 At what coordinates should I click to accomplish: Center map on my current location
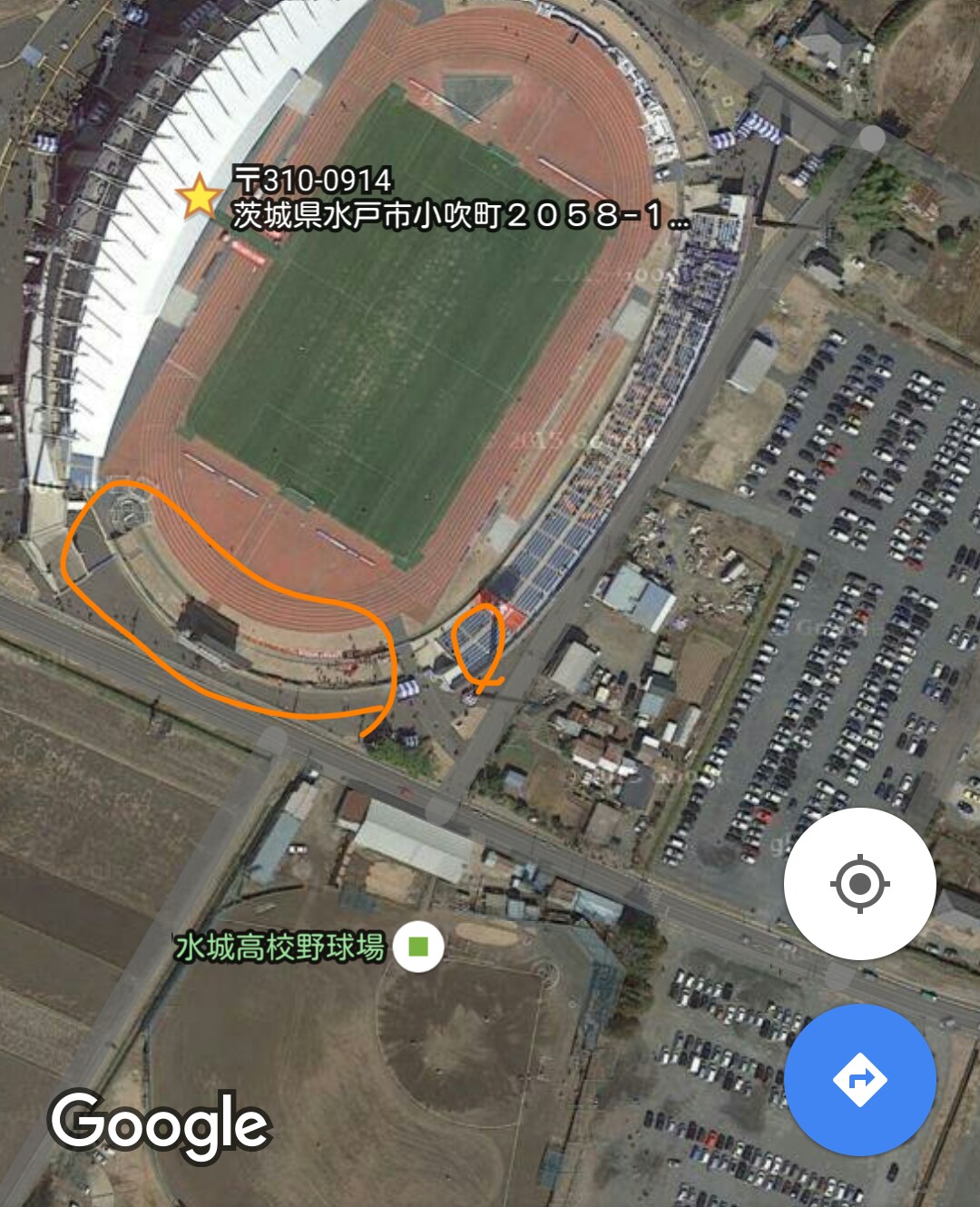859,883
